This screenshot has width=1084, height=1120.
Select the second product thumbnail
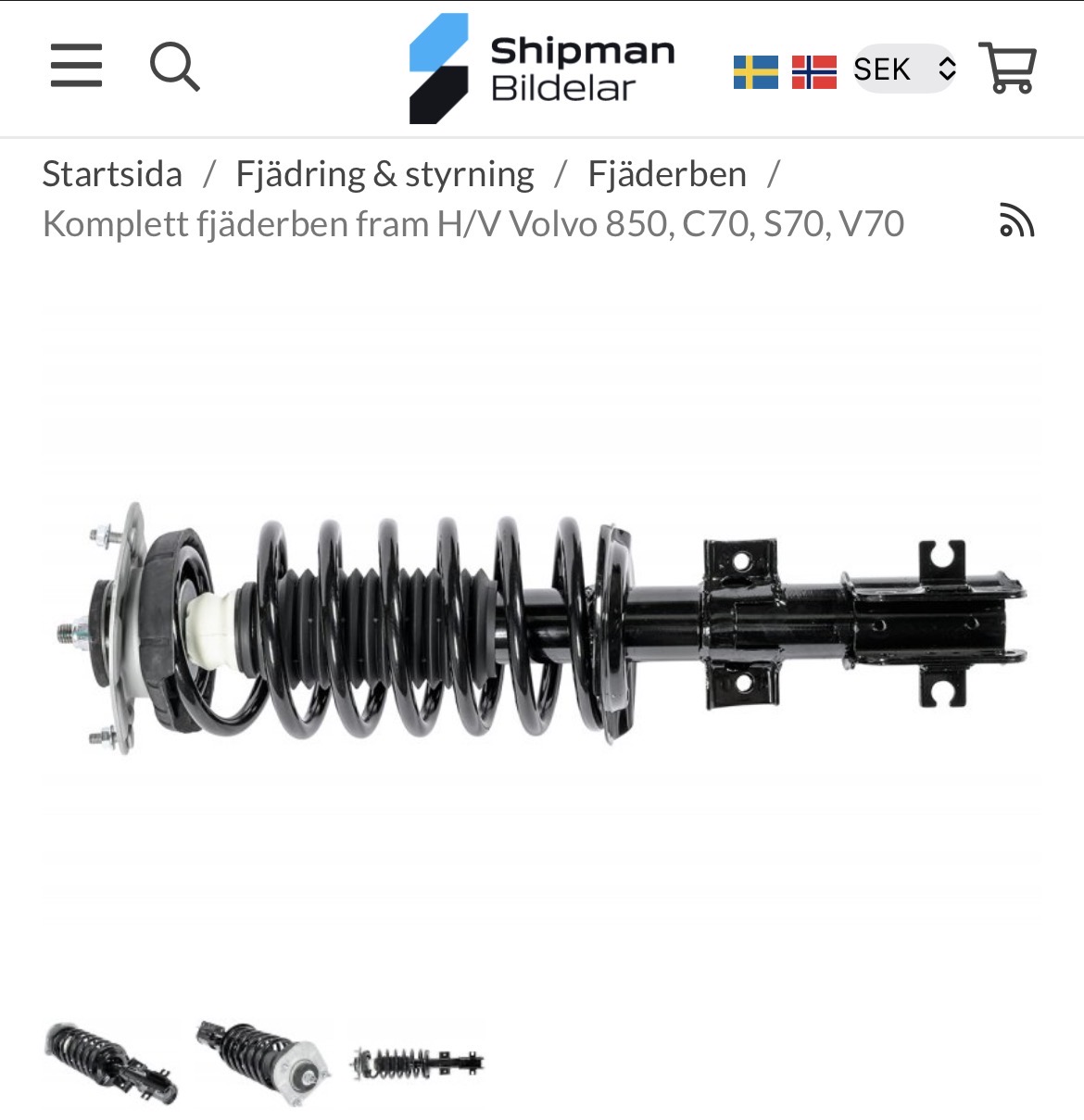[263, 1062]
